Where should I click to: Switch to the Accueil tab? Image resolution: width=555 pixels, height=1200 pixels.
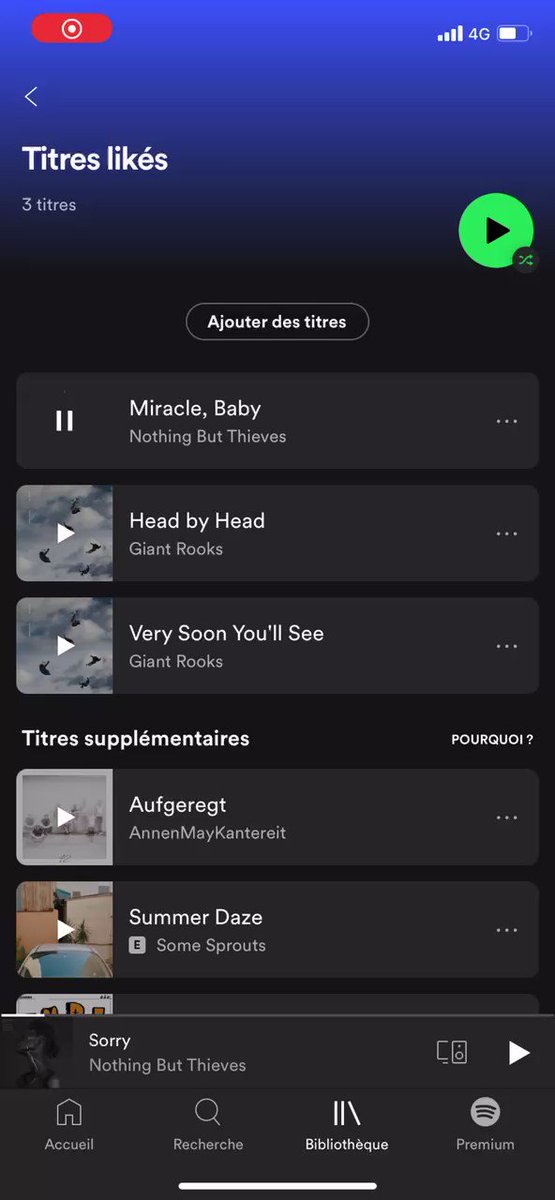click(x=69, y=1125)
